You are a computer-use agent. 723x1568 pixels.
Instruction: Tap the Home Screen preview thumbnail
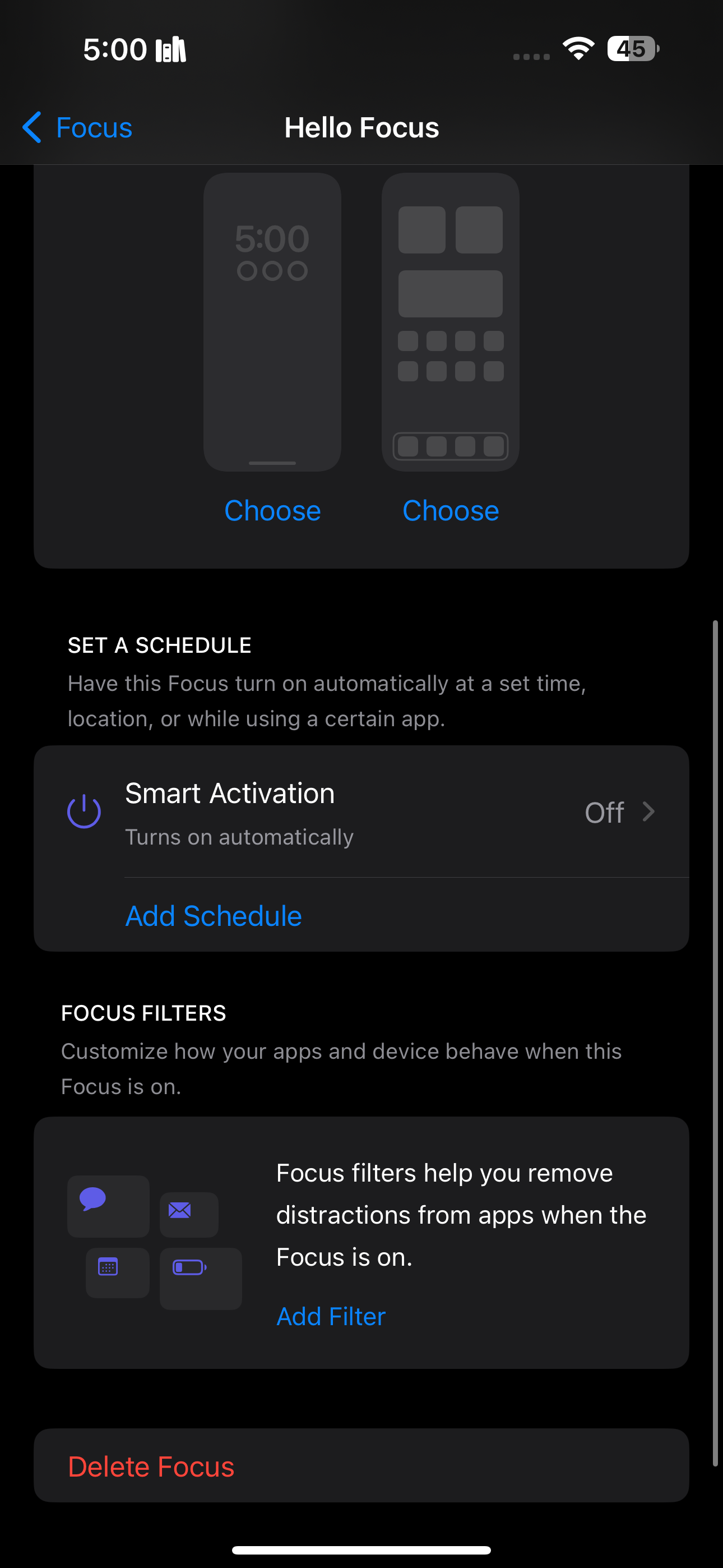point(451,321)
